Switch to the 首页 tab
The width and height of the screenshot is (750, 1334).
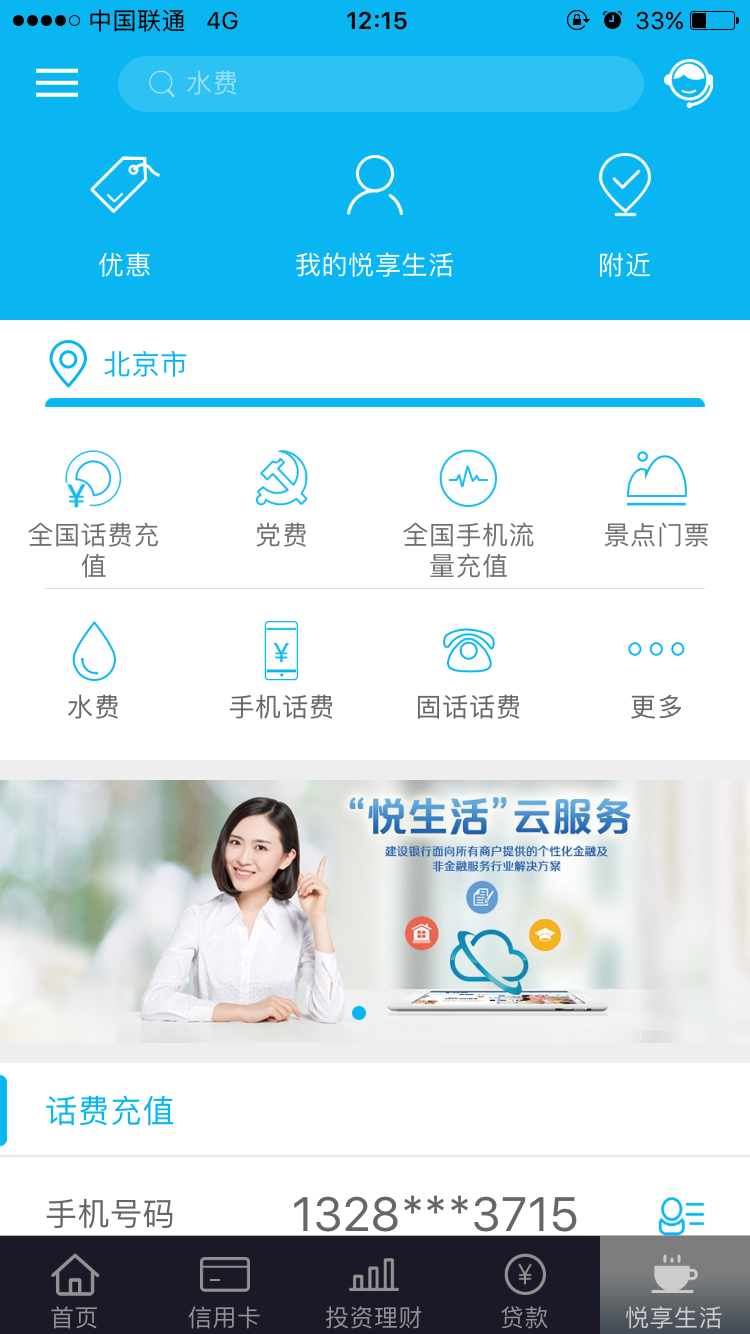[x=75, y=1290]
